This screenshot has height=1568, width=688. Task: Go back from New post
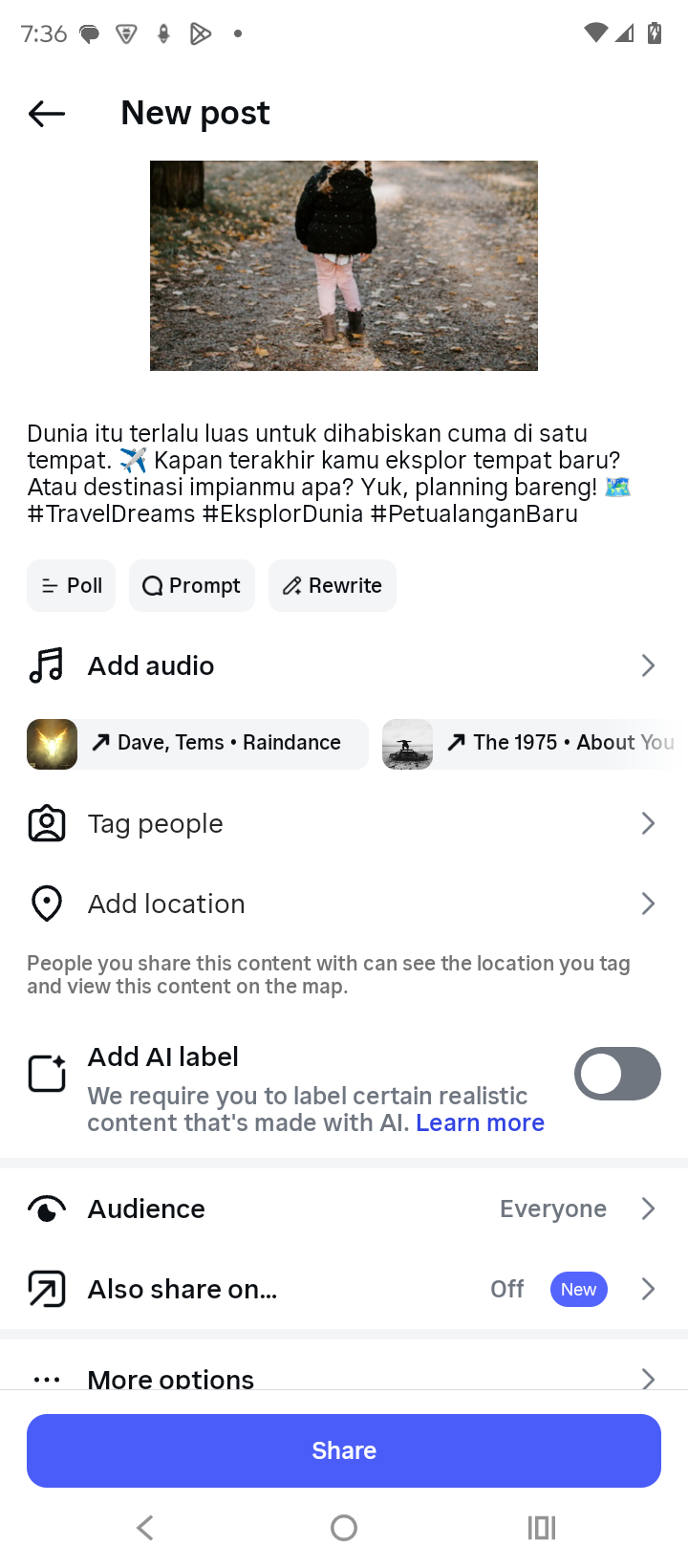pyautogui.click(x=46, y=114)
